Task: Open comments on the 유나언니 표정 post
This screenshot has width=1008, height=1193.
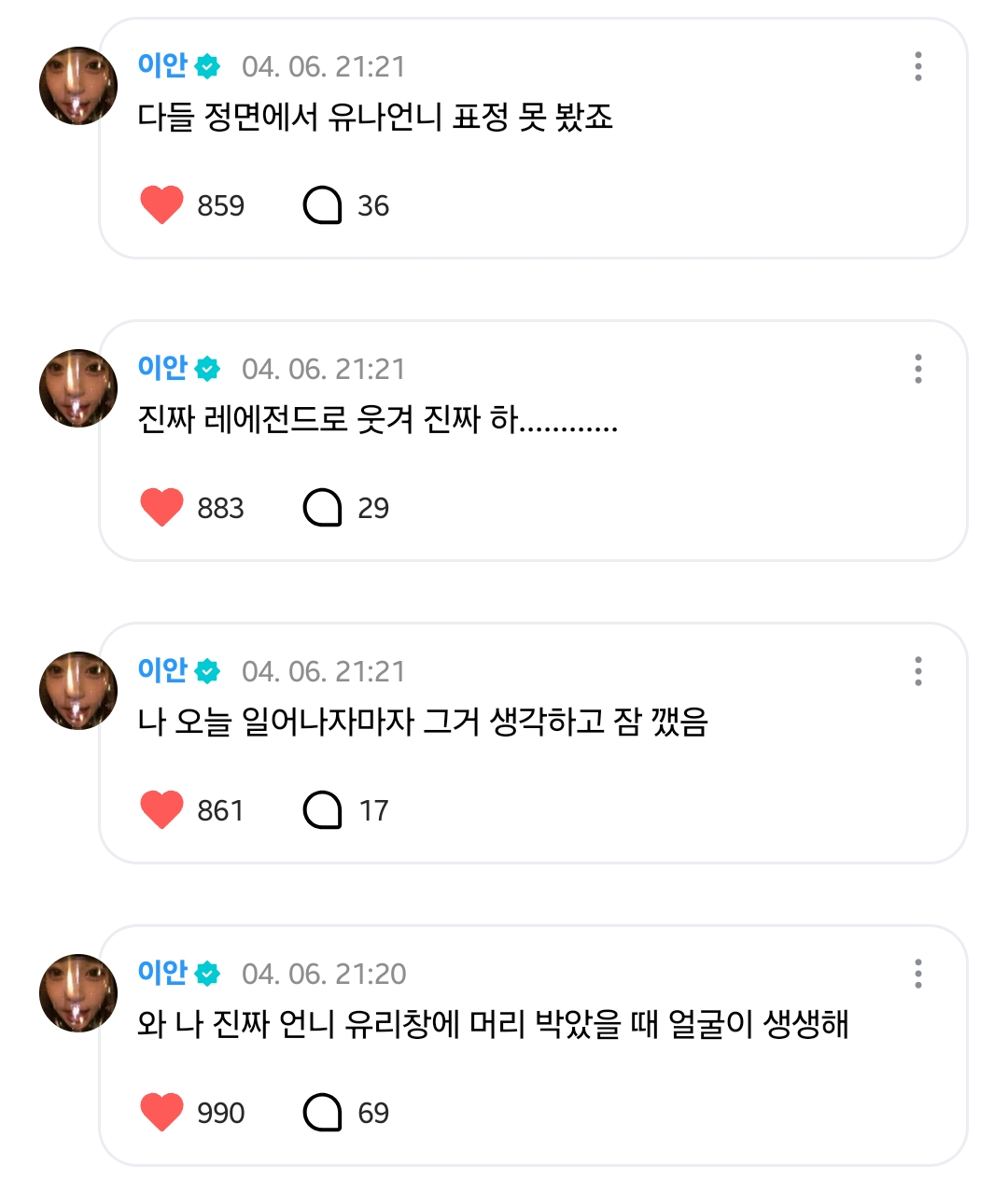Action: [x=323, y=205]
